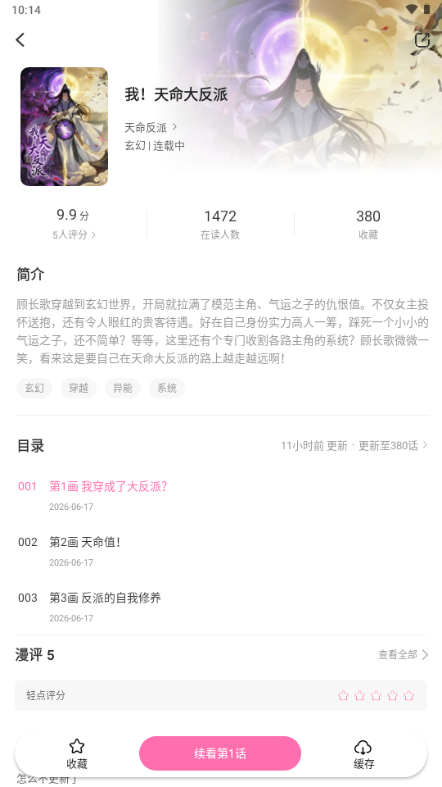This screenshot has width=442, height=787.
Task: Select the 系统 tag chip
Action: coord(167,388)
